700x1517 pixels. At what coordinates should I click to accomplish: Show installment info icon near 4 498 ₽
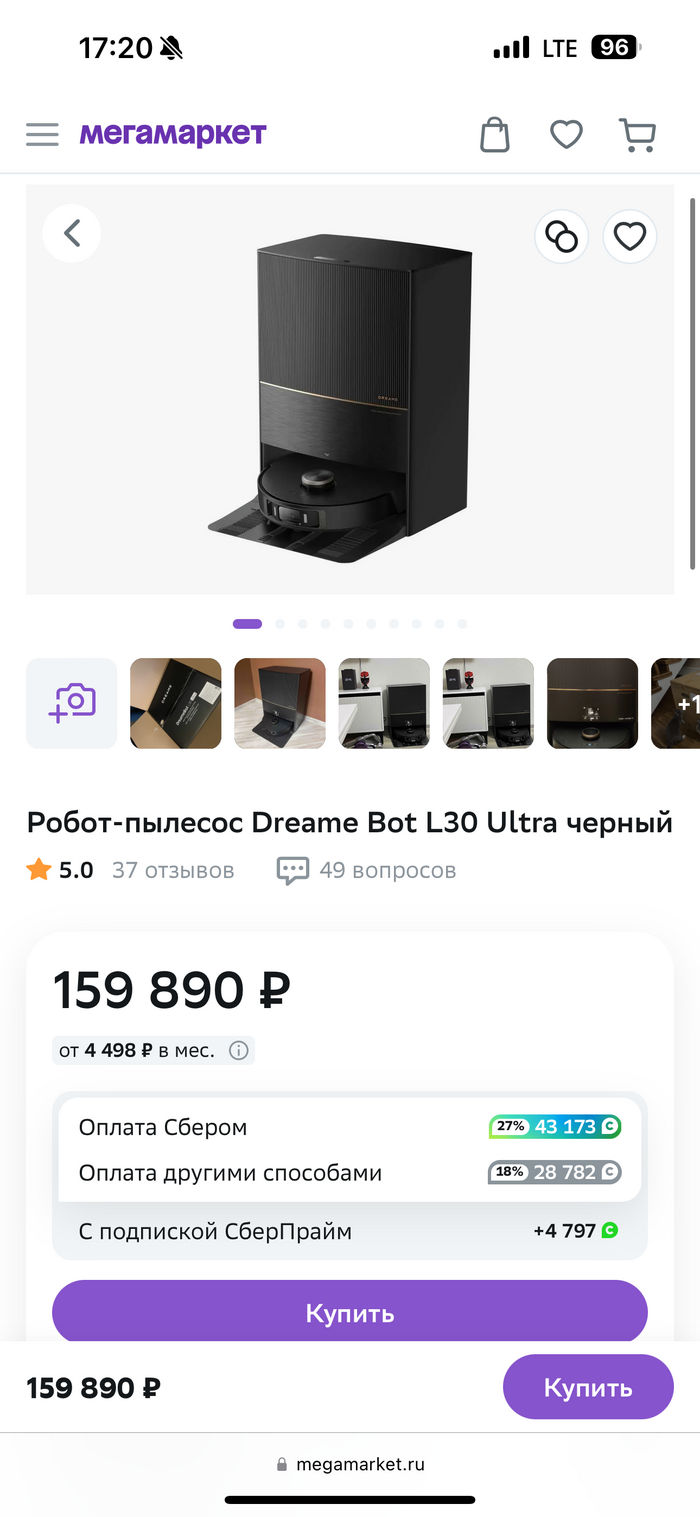pos(238,1051)
